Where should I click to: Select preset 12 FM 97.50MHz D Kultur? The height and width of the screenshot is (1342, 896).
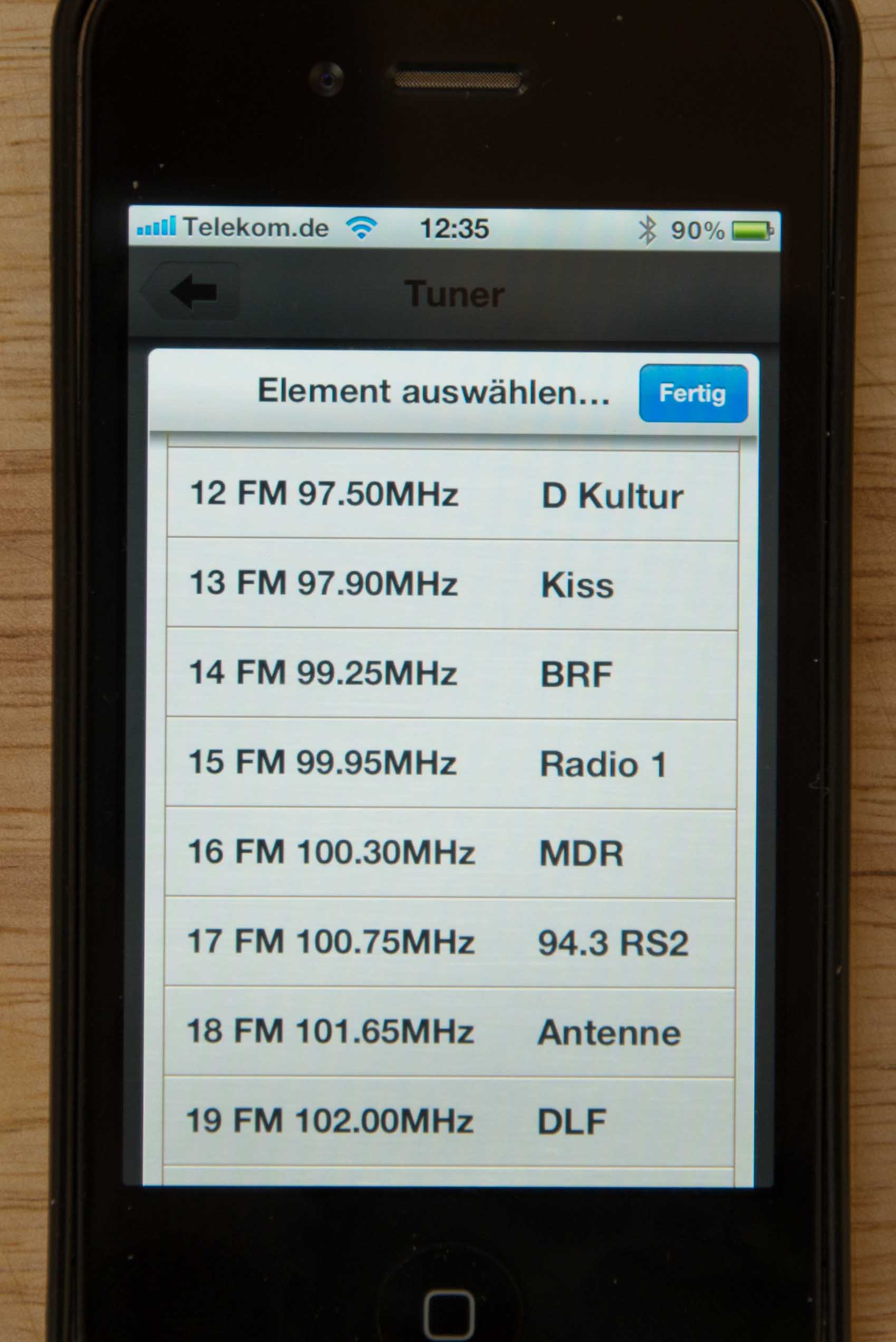pos(451,494)
